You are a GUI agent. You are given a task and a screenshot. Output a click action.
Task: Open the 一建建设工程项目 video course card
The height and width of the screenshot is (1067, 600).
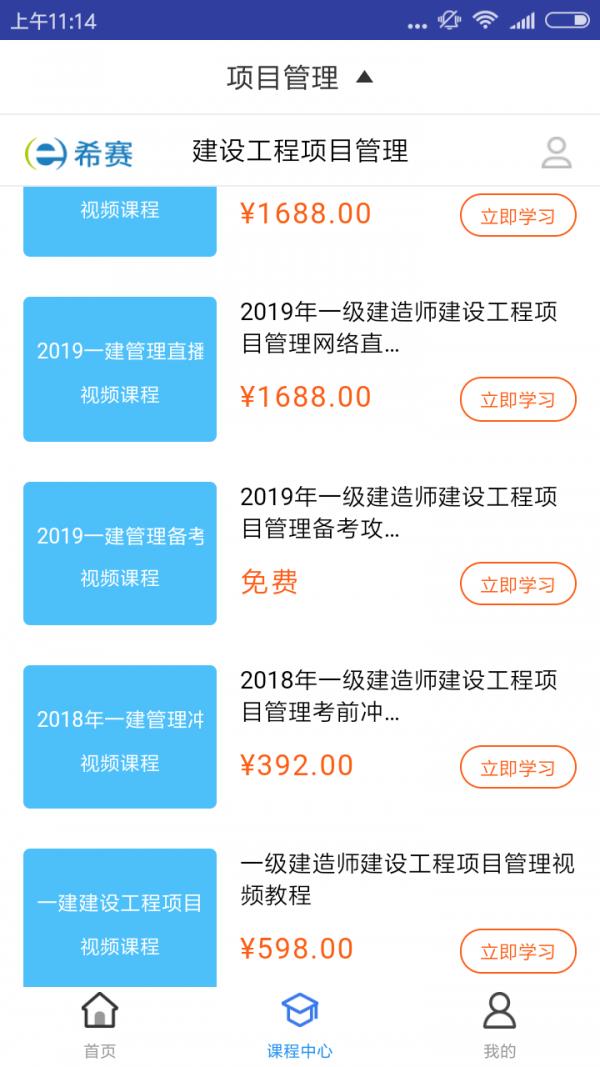coord(120,917)
